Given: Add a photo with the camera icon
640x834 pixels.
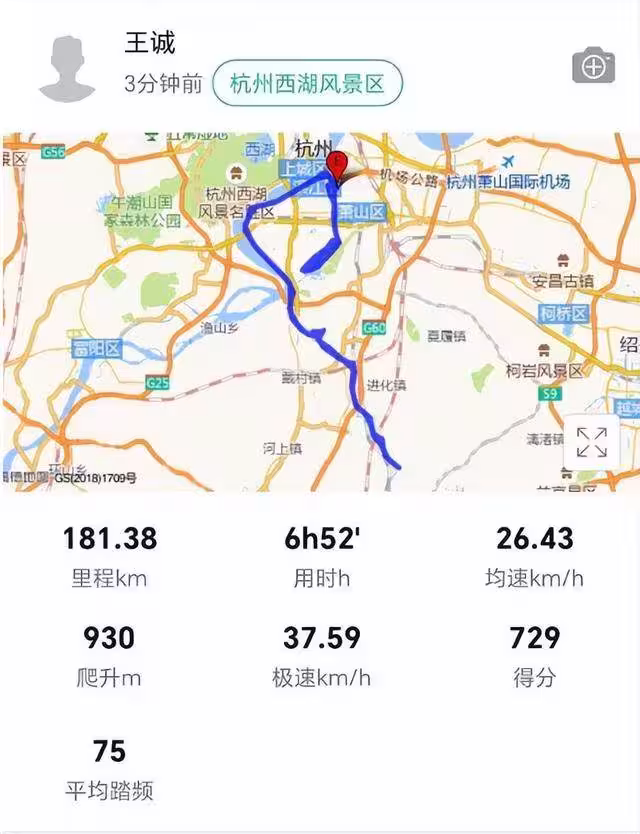Looking at the screenshot, I should (593, 66).
